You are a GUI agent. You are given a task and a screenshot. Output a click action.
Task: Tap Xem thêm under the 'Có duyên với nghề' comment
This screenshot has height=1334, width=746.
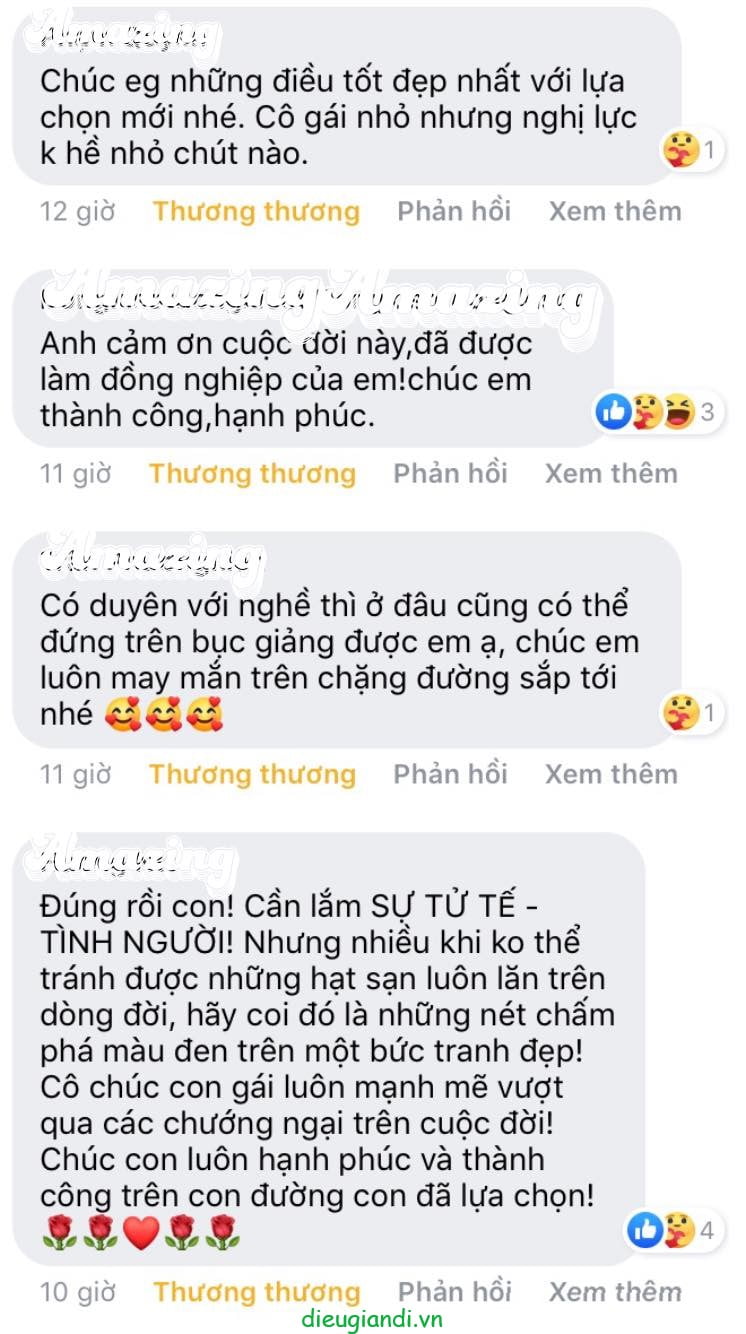(611, 774)
